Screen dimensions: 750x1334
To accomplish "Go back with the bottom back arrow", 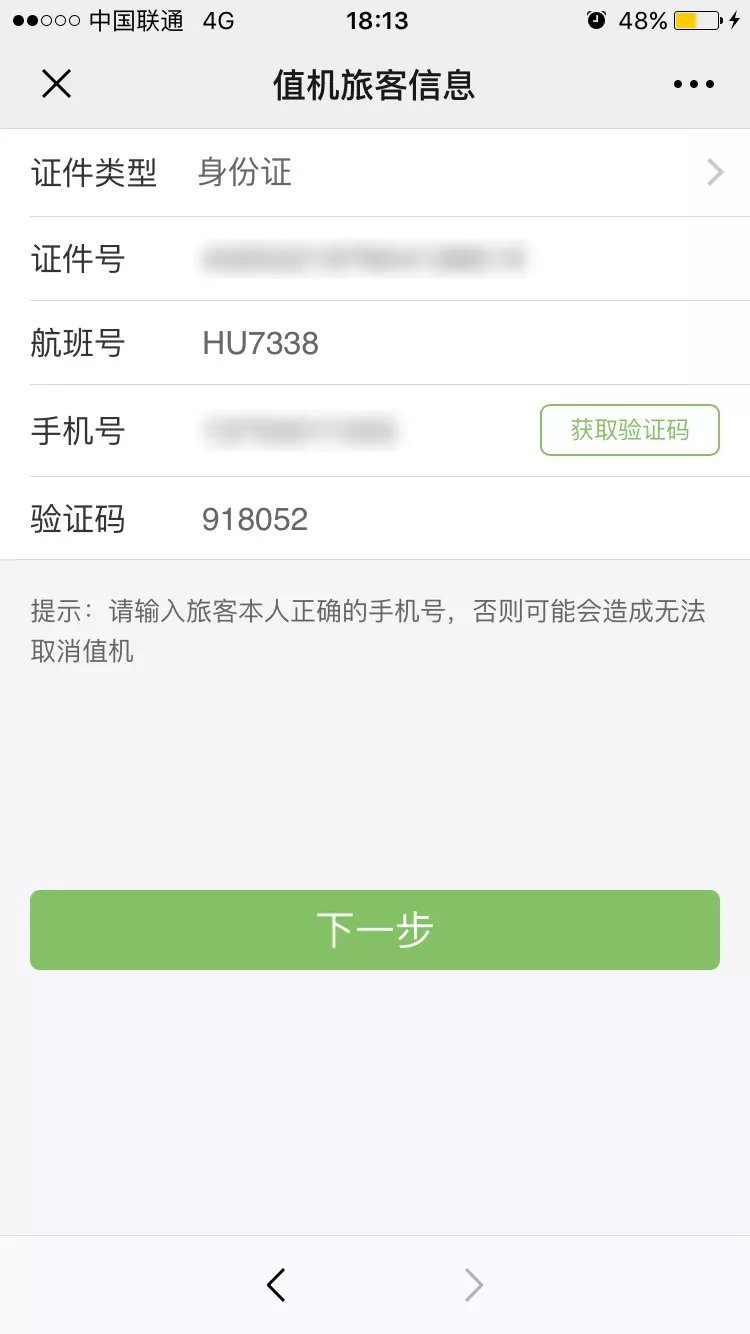I will coord(277,1285).
